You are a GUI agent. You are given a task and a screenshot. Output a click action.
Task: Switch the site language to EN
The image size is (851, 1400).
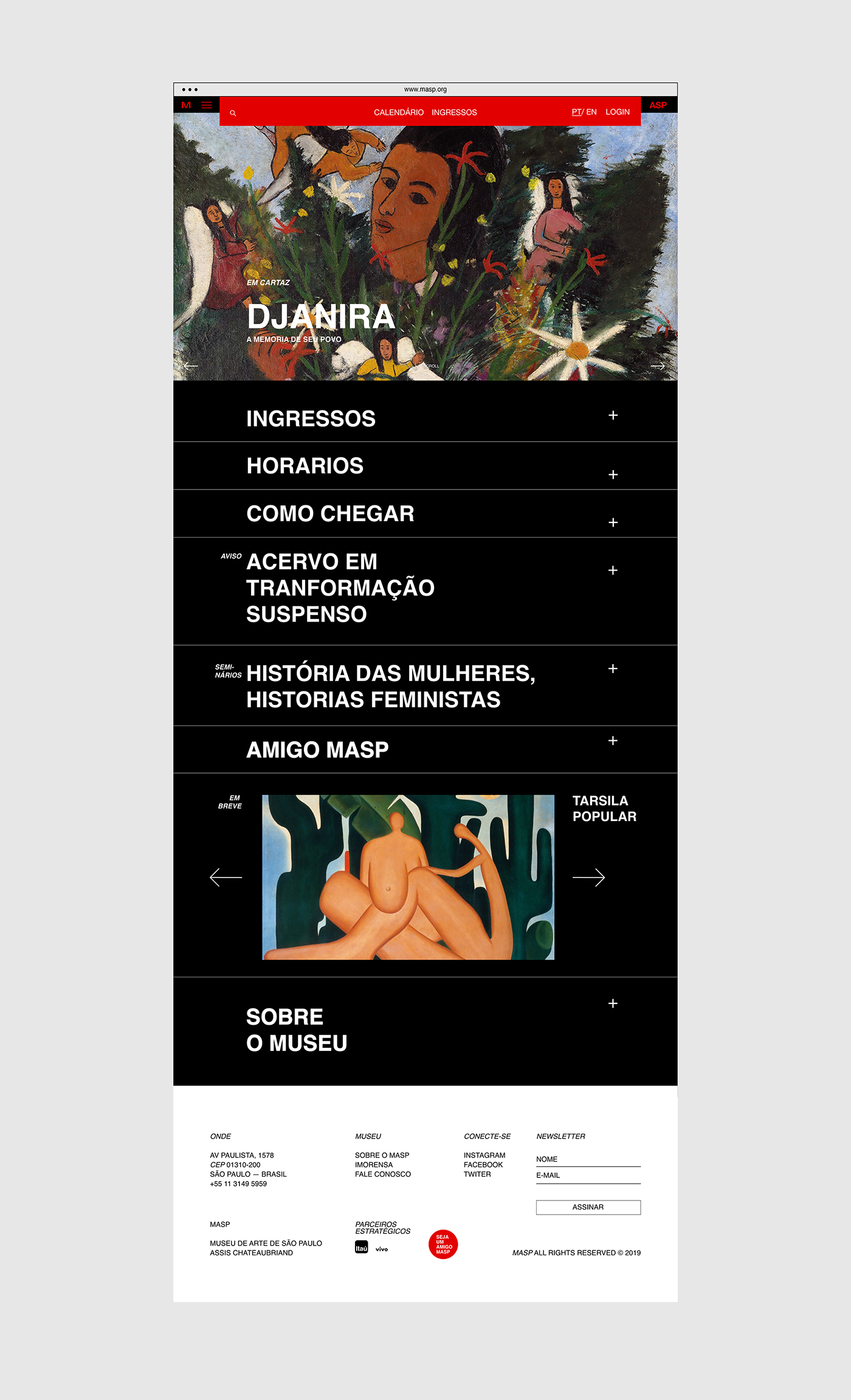(591, 112)
